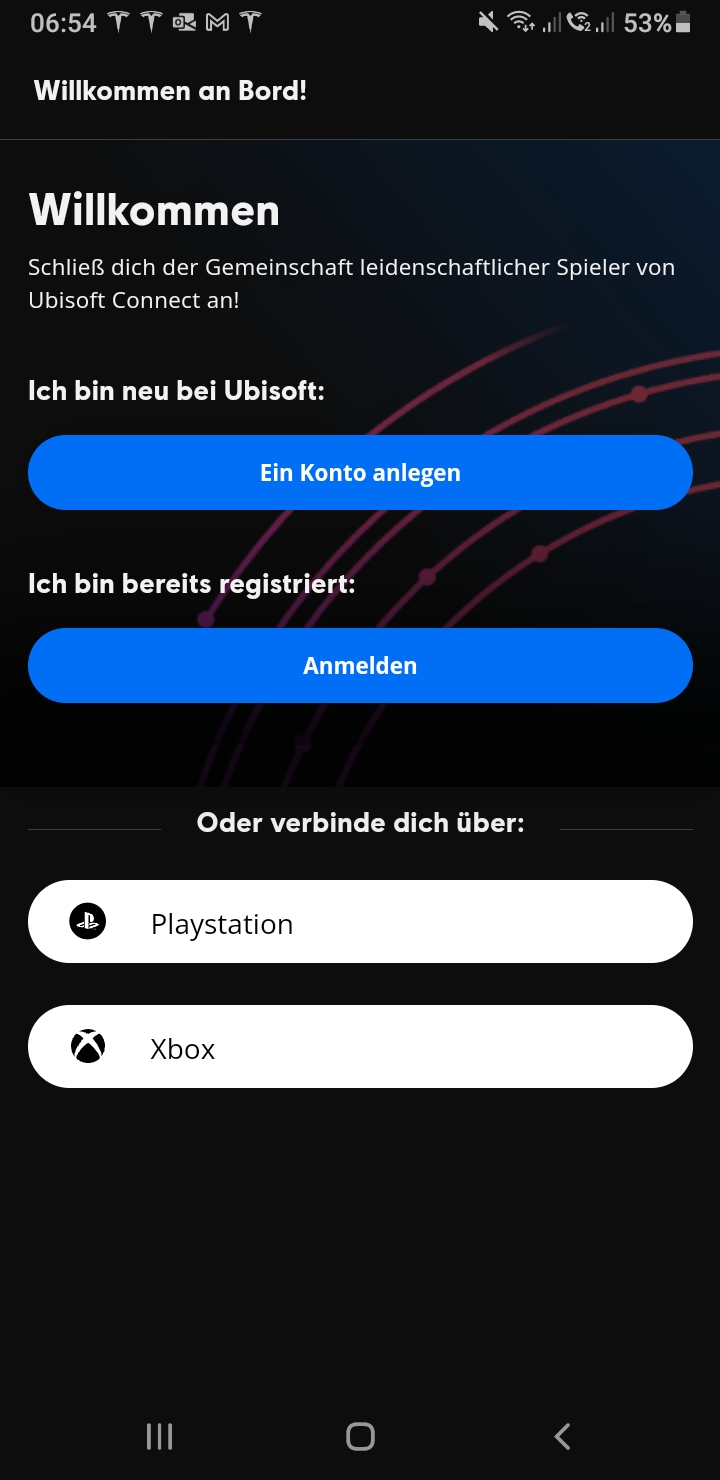This screenshot has width=720, height=1480.
Task: Tap the Ein Konto anlegen button
Action: [360, 472]
